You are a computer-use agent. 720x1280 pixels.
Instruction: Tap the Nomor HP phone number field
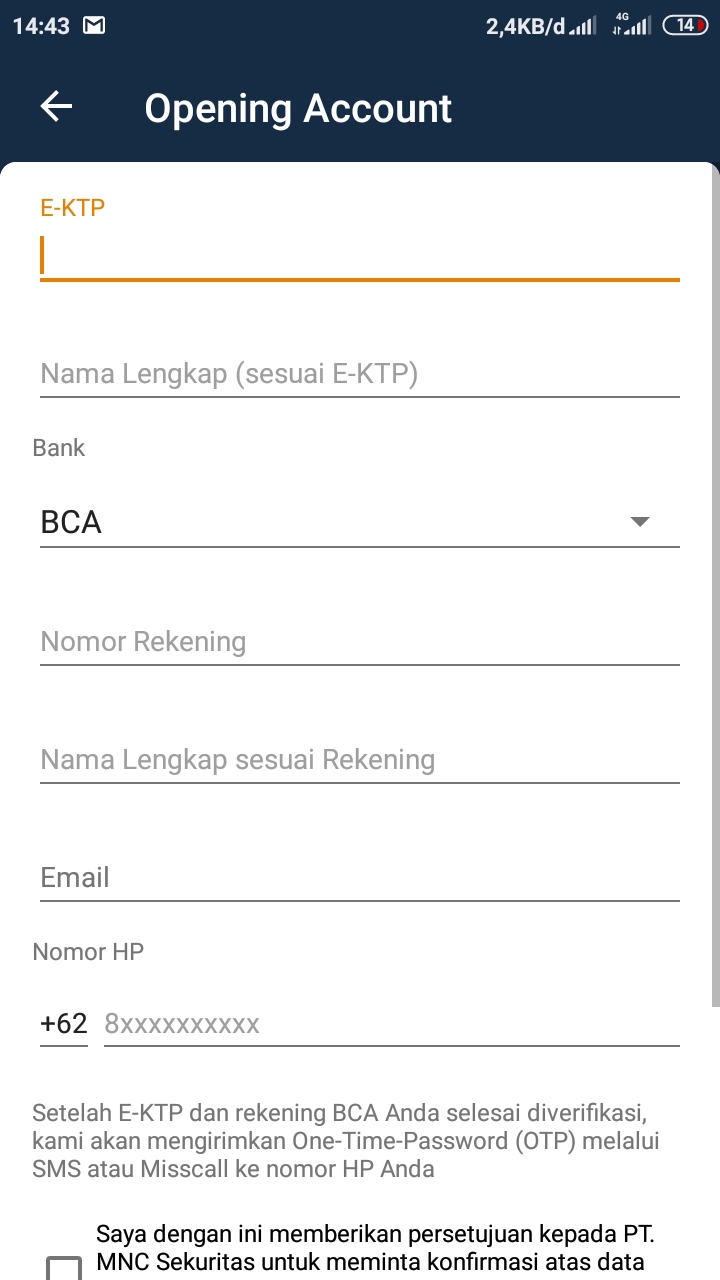[390, 1024]
